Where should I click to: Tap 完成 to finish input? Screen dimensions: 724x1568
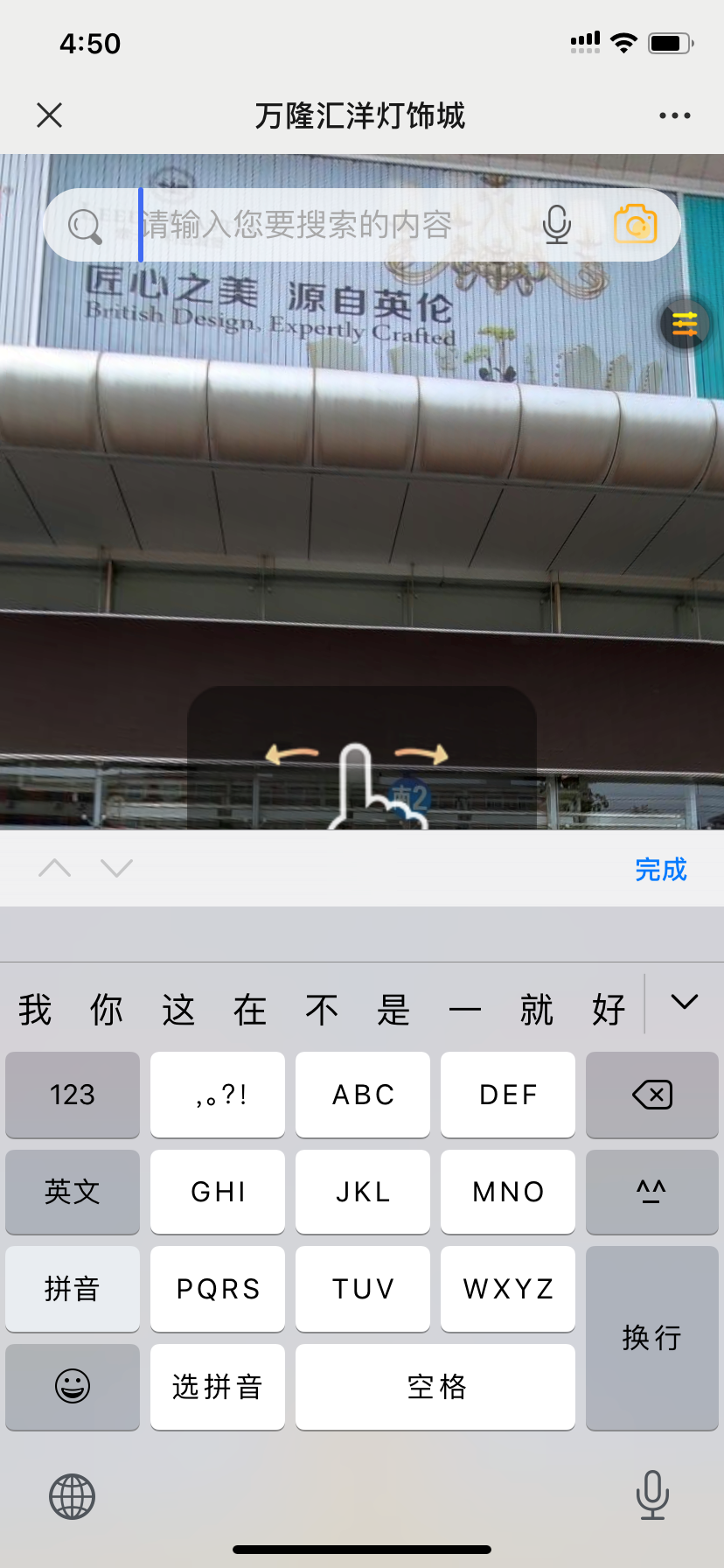[661, 870]
